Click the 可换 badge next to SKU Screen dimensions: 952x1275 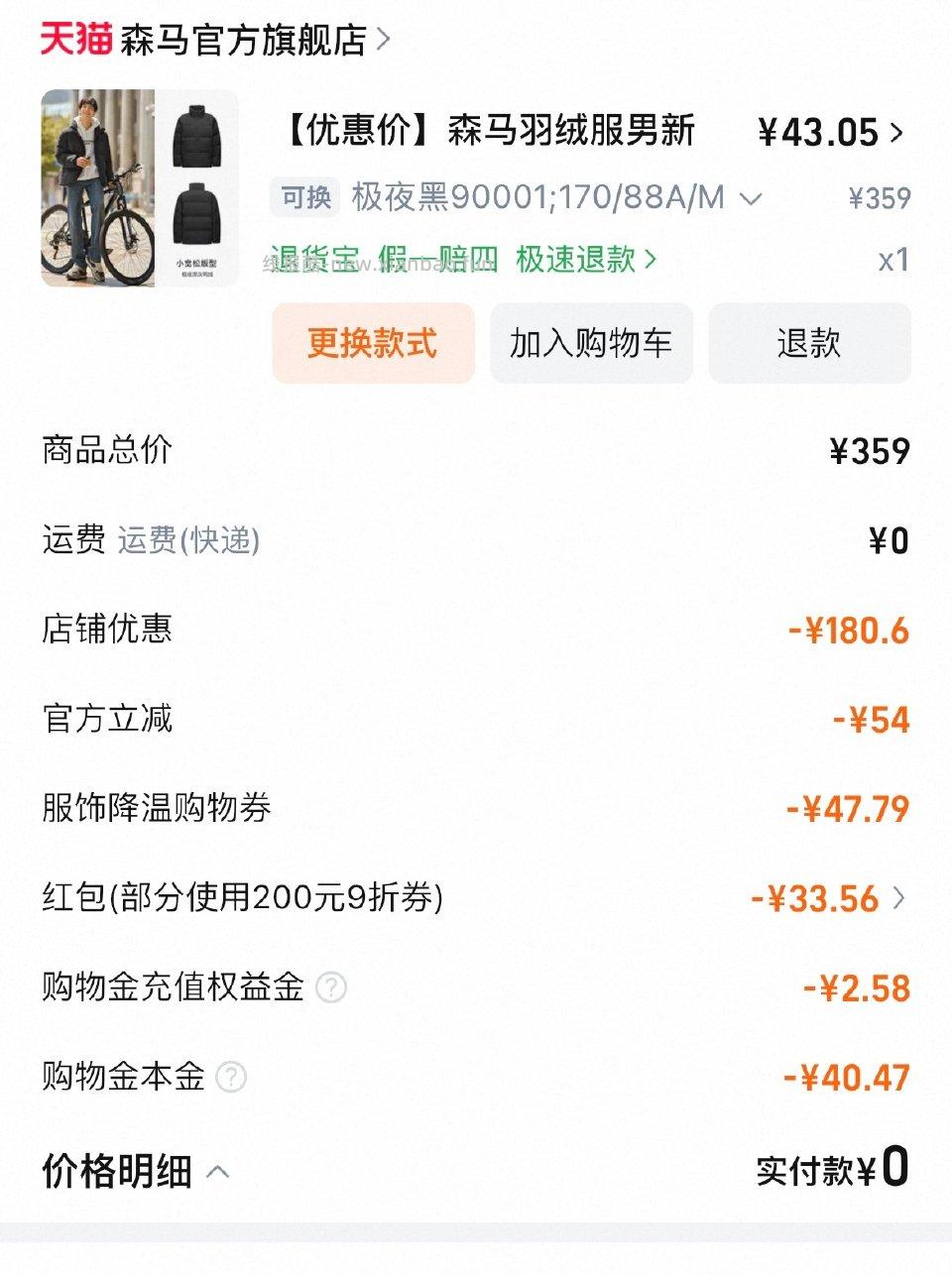307,197
